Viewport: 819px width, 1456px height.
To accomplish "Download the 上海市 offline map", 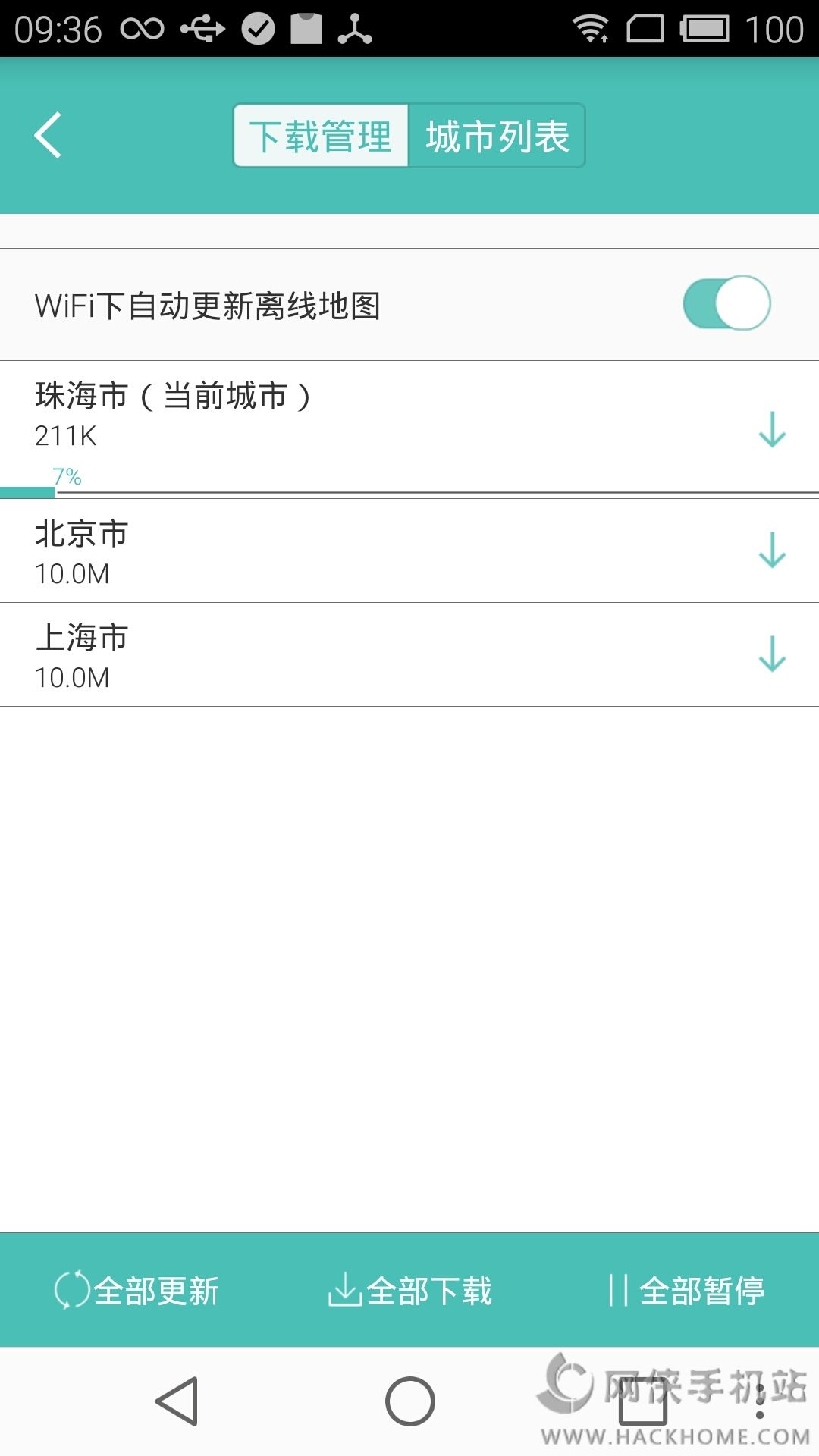I will (x=772, y=654).
